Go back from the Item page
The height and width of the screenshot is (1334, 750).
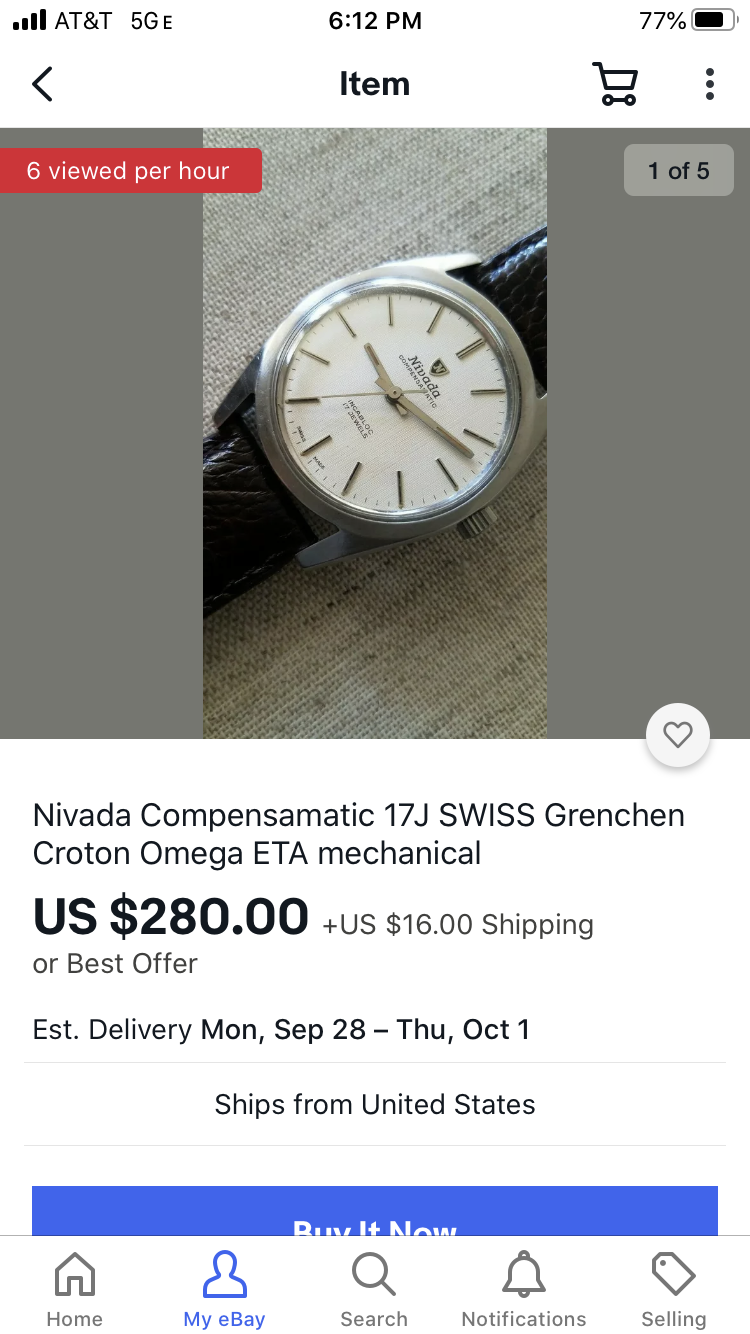coord(42,84)
